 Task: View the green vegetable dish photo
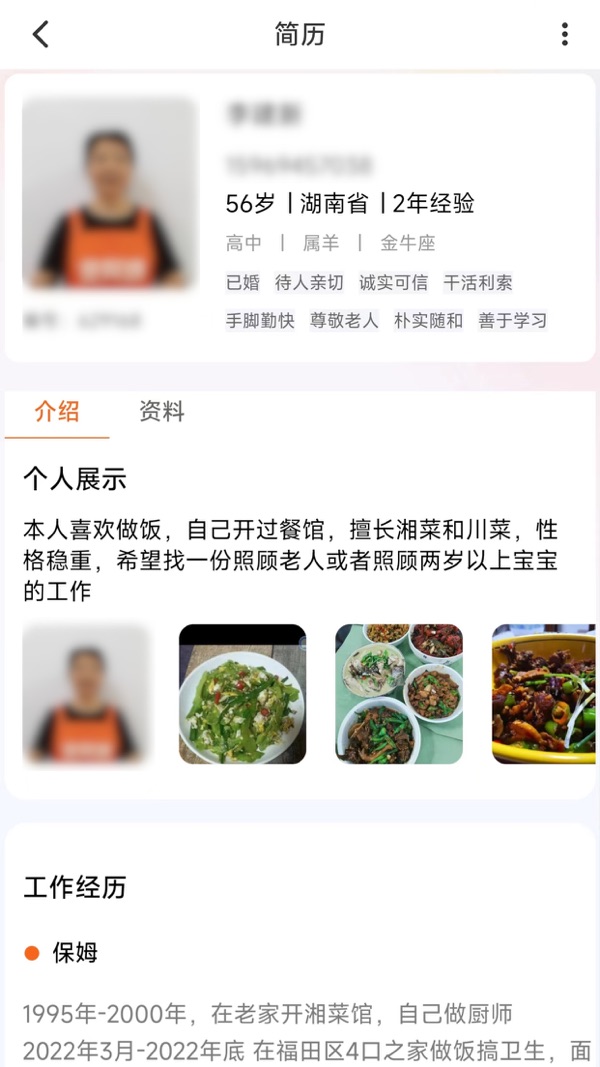point(242,694)
